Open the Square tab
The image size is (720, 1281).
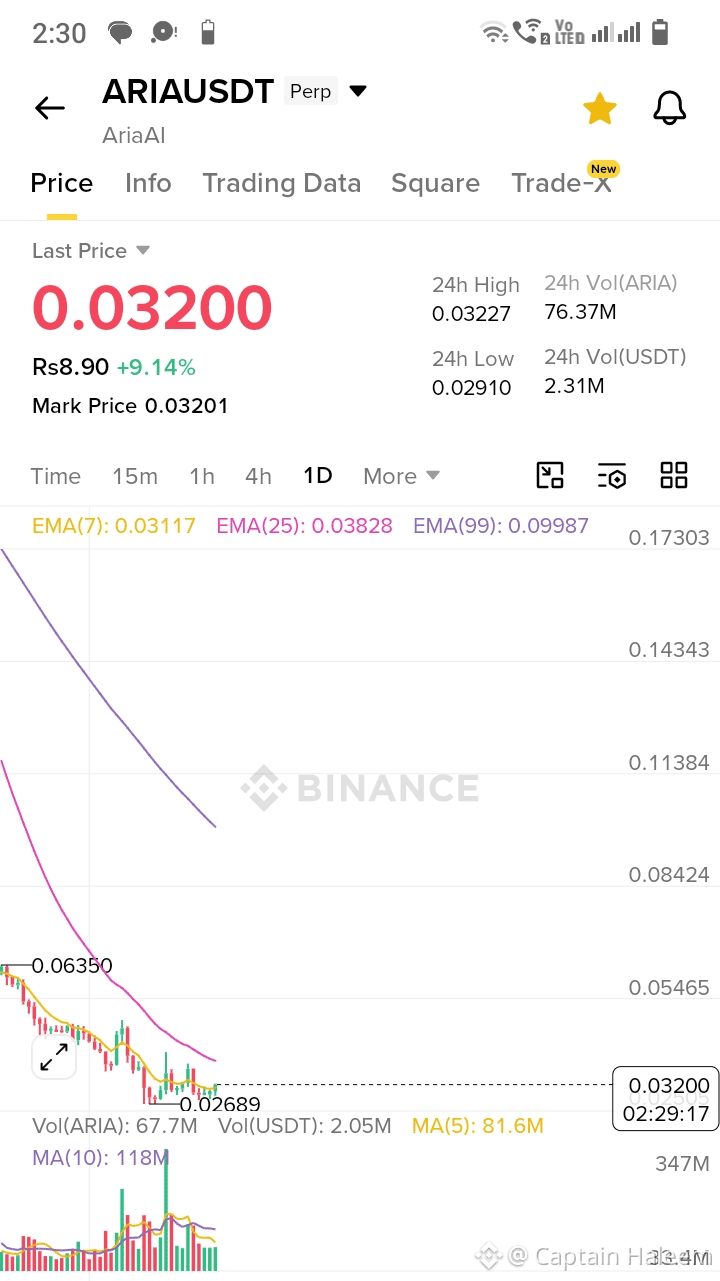435,183
